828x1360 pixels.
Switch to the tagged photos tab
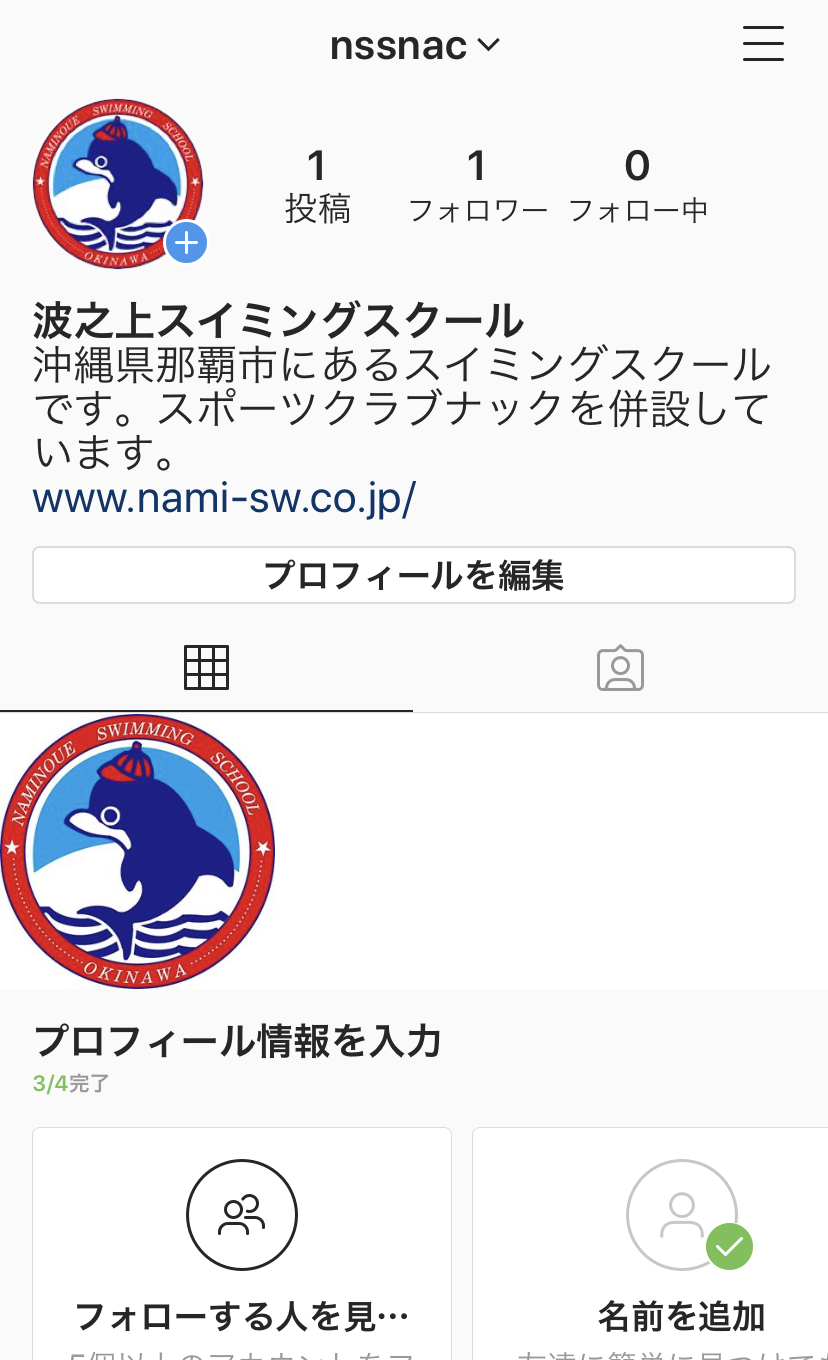tap(620, 668)
